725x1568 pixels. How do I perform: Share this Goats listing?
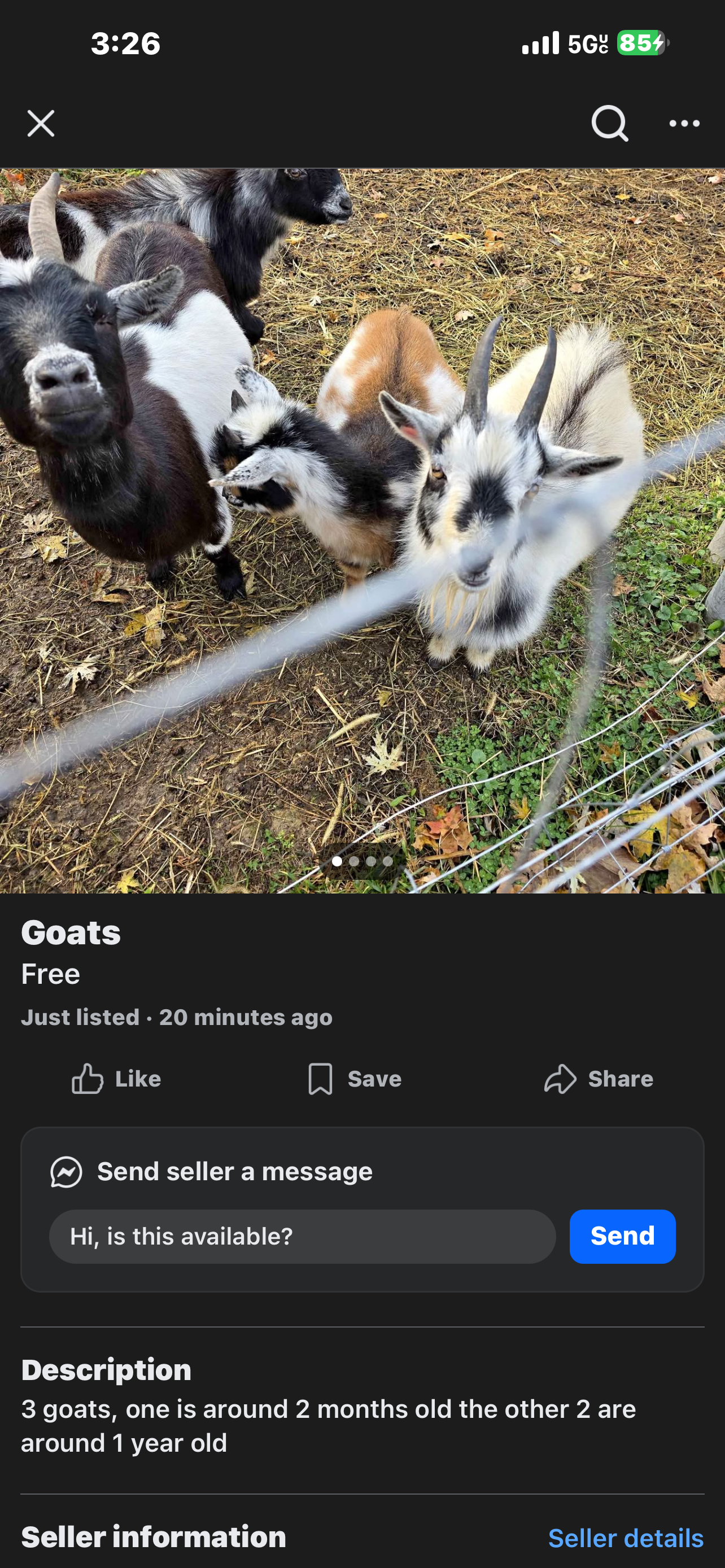599,1079
